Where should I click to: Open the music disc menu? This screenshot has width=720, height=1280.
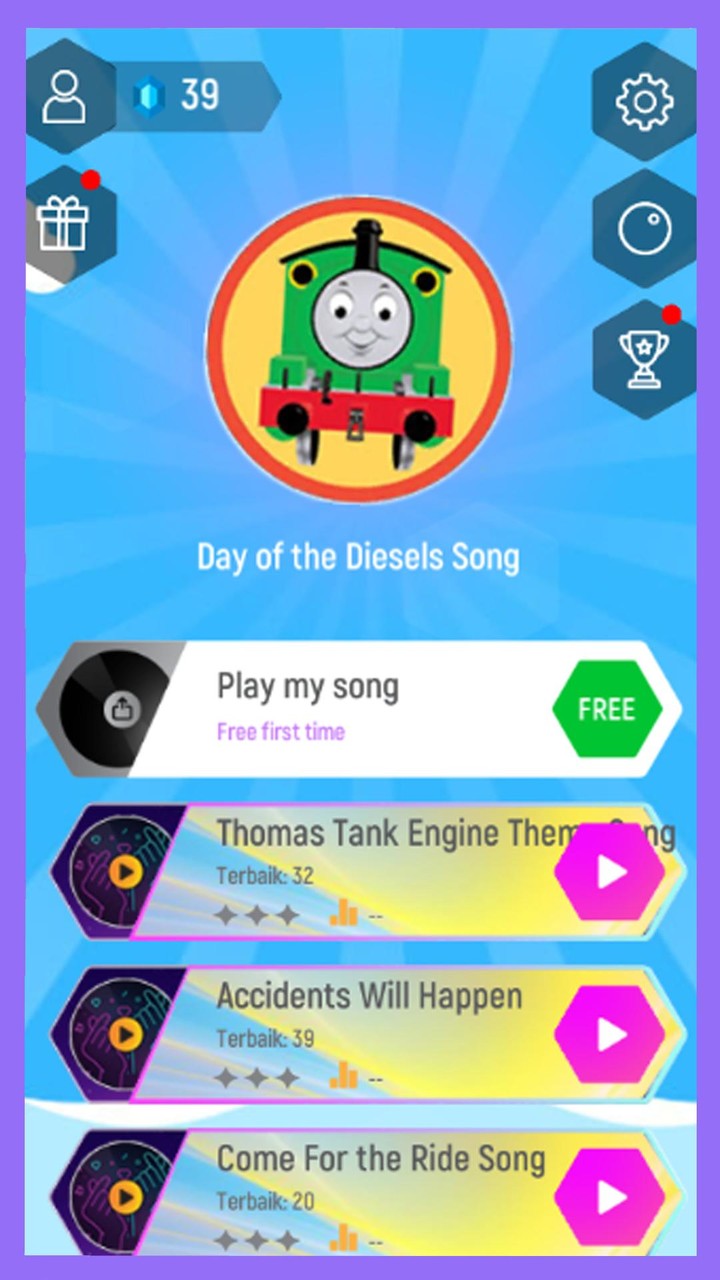point(644,228)
